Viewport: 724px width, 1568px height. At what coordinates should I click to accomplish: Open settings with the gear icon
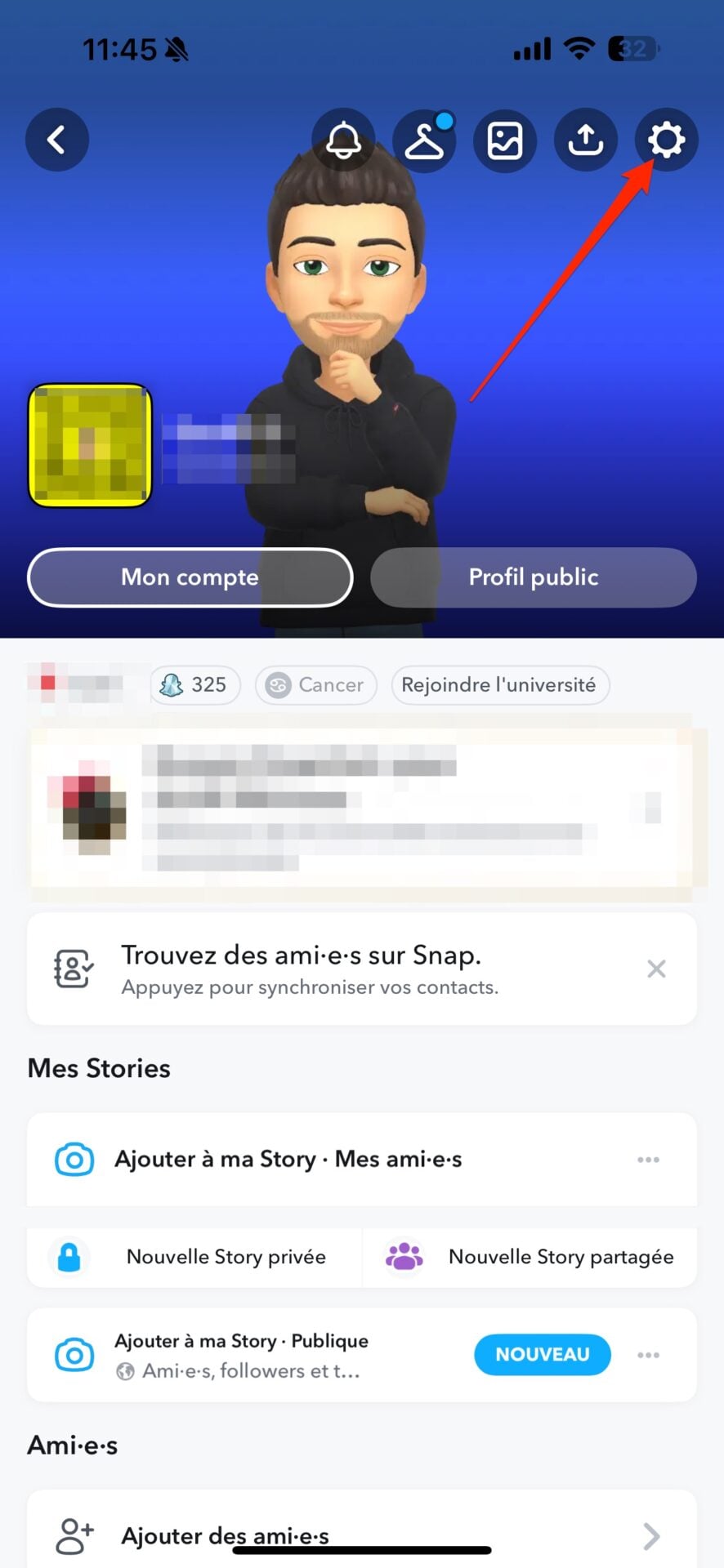point(666,140)
